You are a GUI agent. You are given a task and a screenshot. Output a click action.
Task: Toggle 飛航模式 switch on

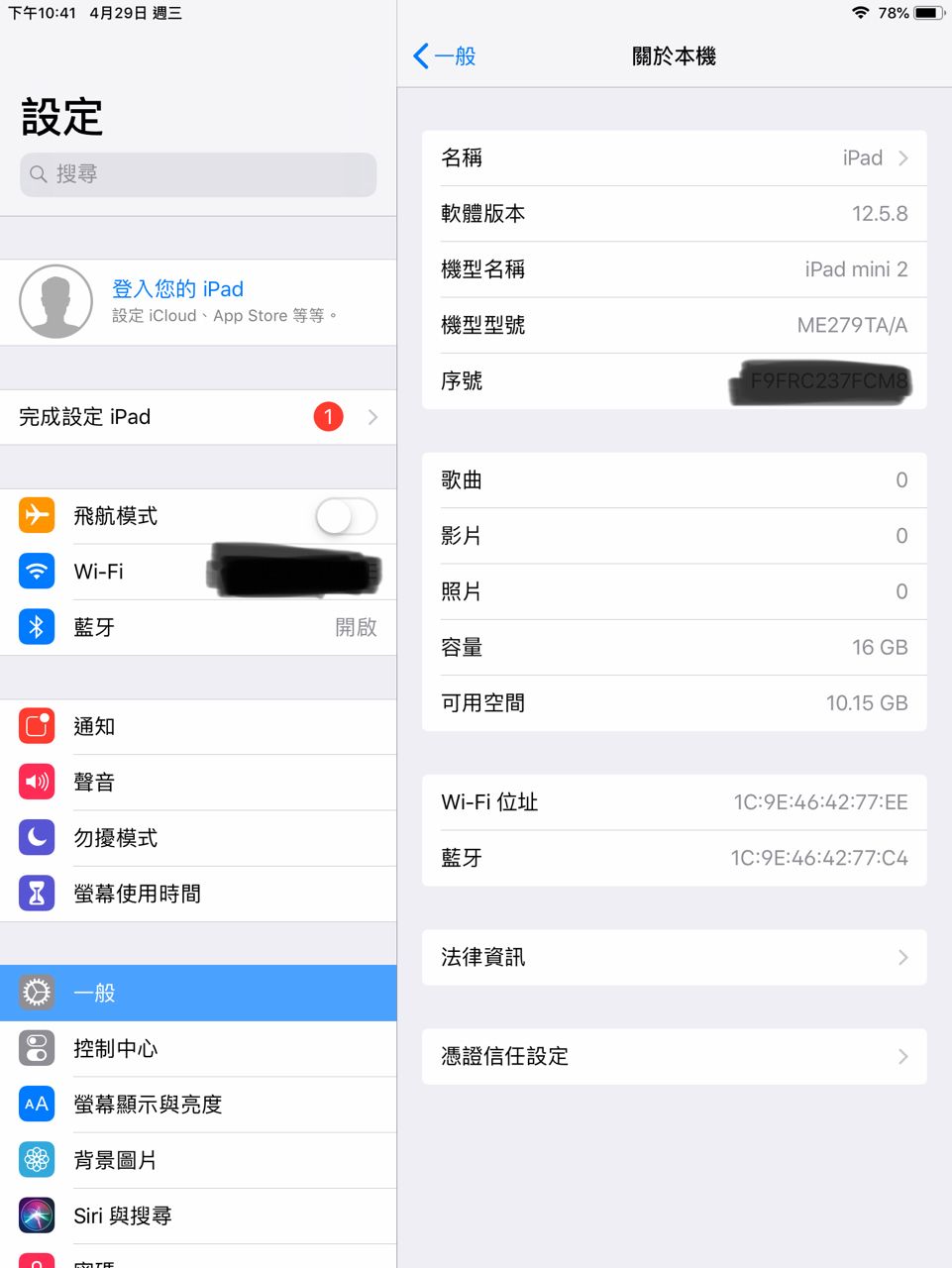click(346, 516)
